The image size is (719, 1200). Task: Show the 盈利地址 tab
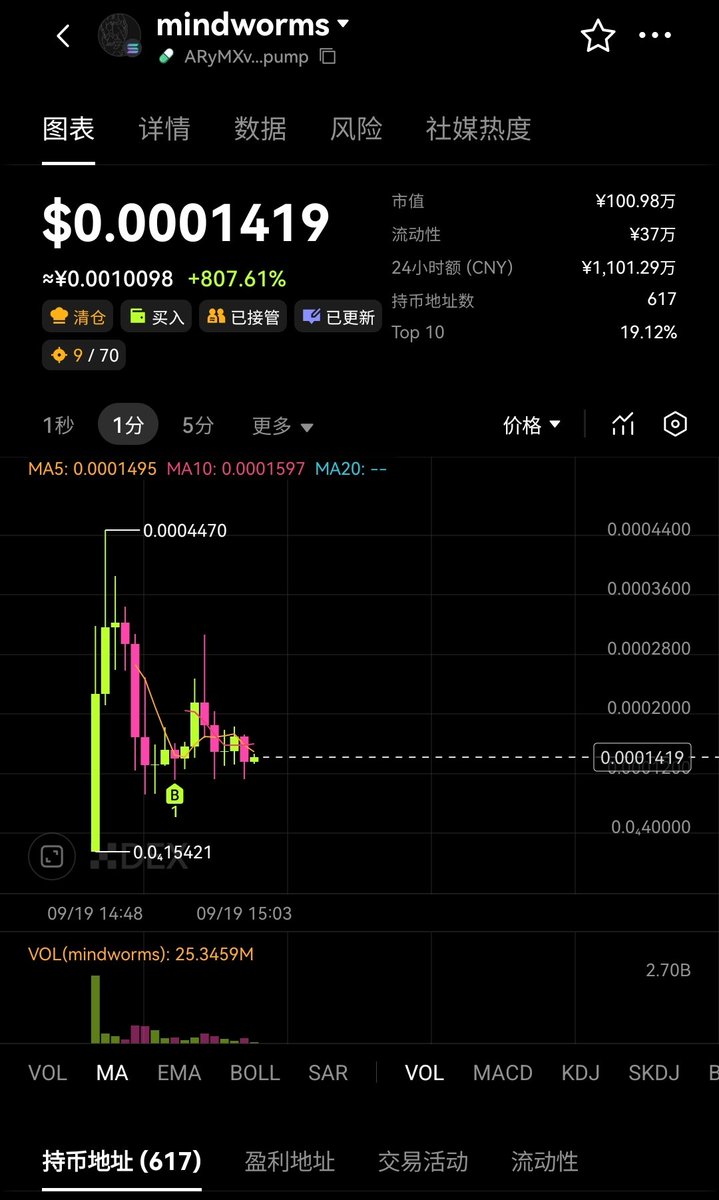(290, 1162)
